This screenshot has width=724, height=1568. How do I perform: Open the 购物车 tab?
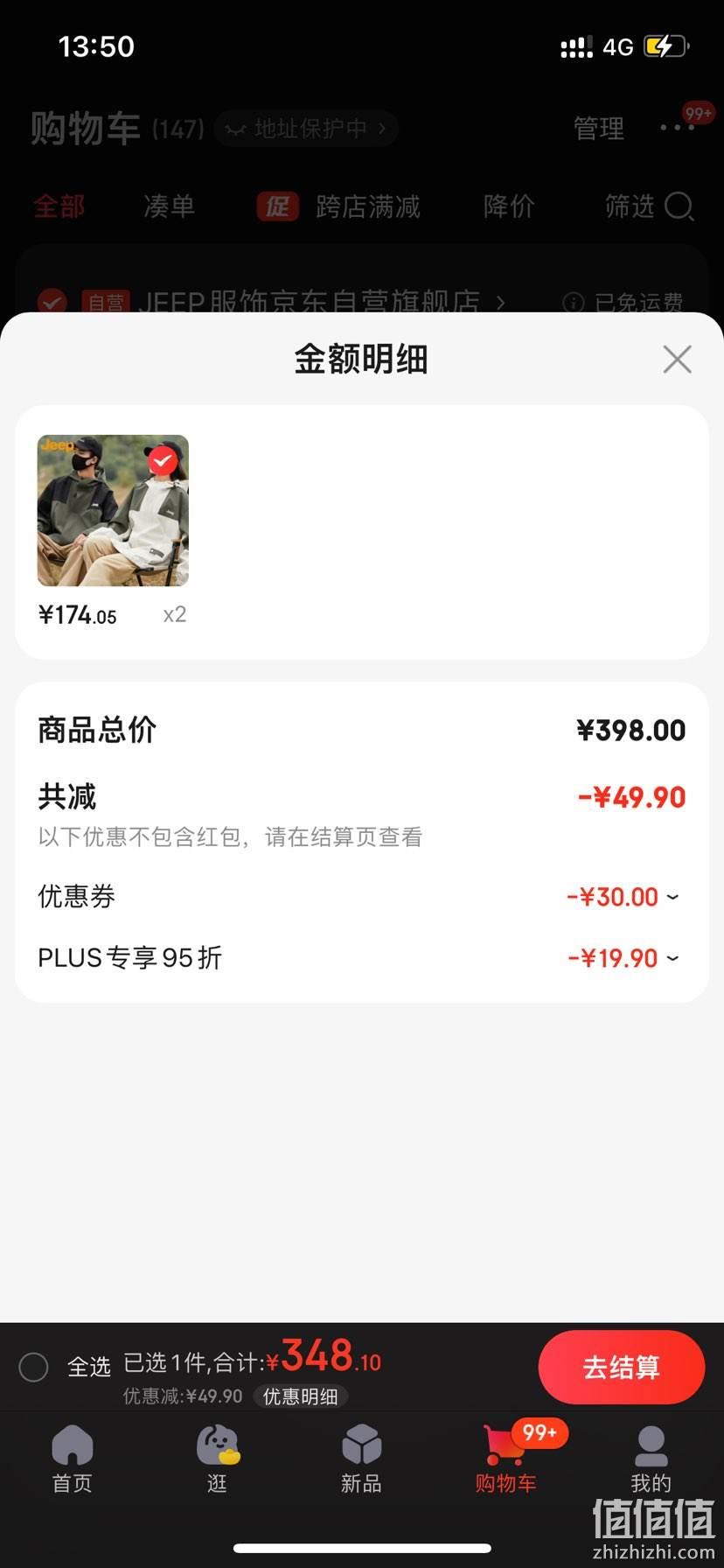506,1459
